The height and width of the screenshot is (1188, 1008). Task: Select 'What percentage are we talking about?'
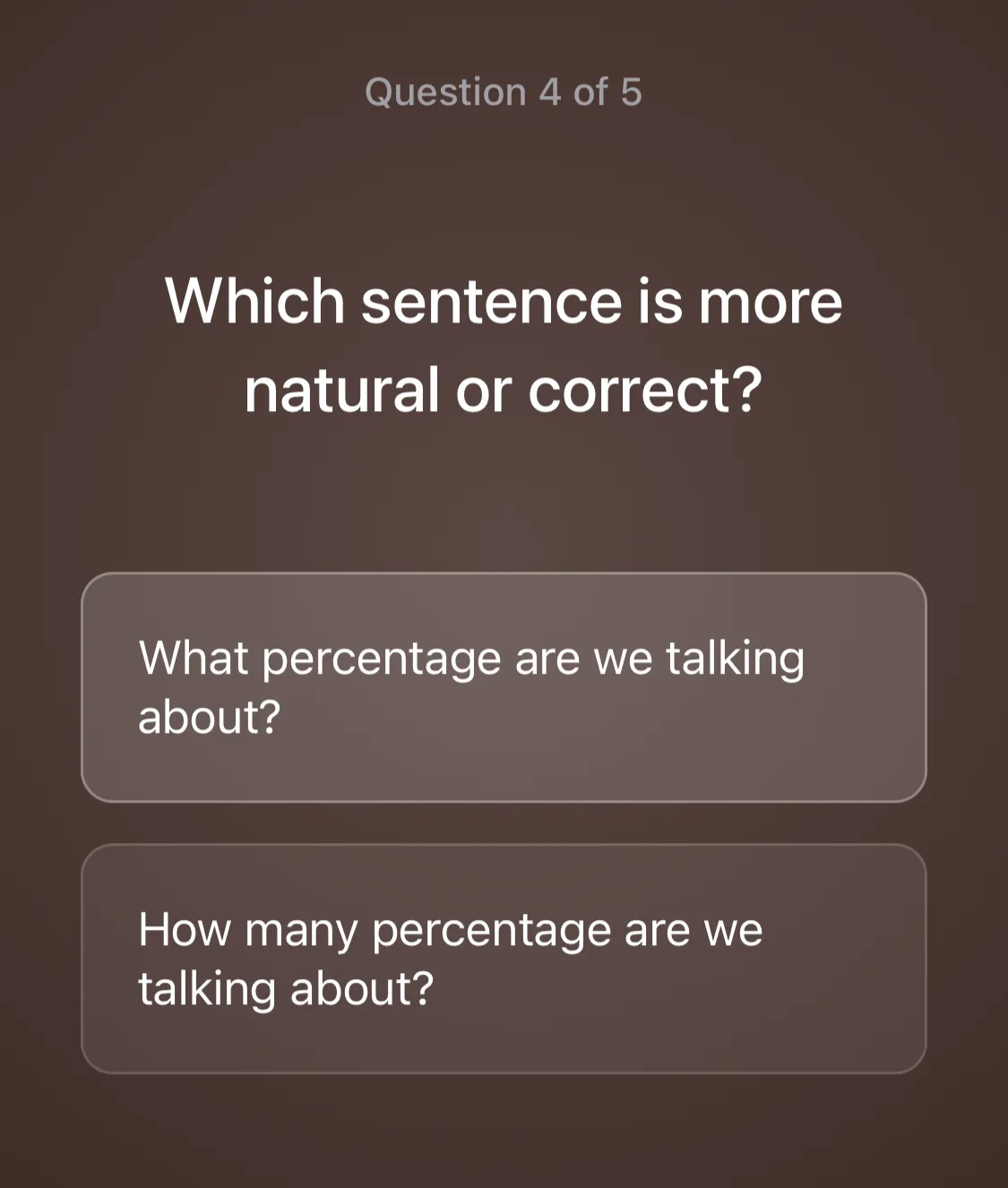(504, 687)
